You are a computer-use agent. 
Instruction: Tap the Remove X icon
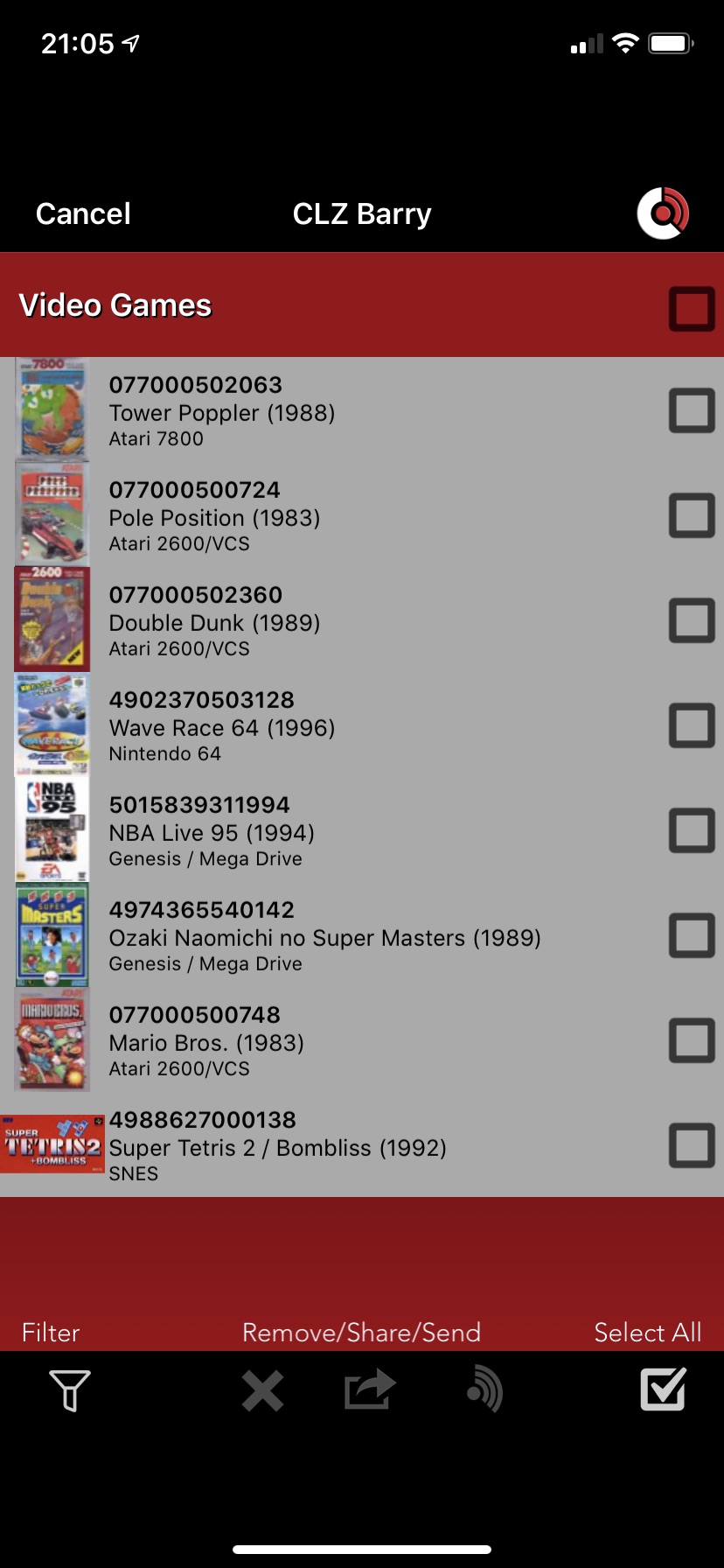(262, 1390)
